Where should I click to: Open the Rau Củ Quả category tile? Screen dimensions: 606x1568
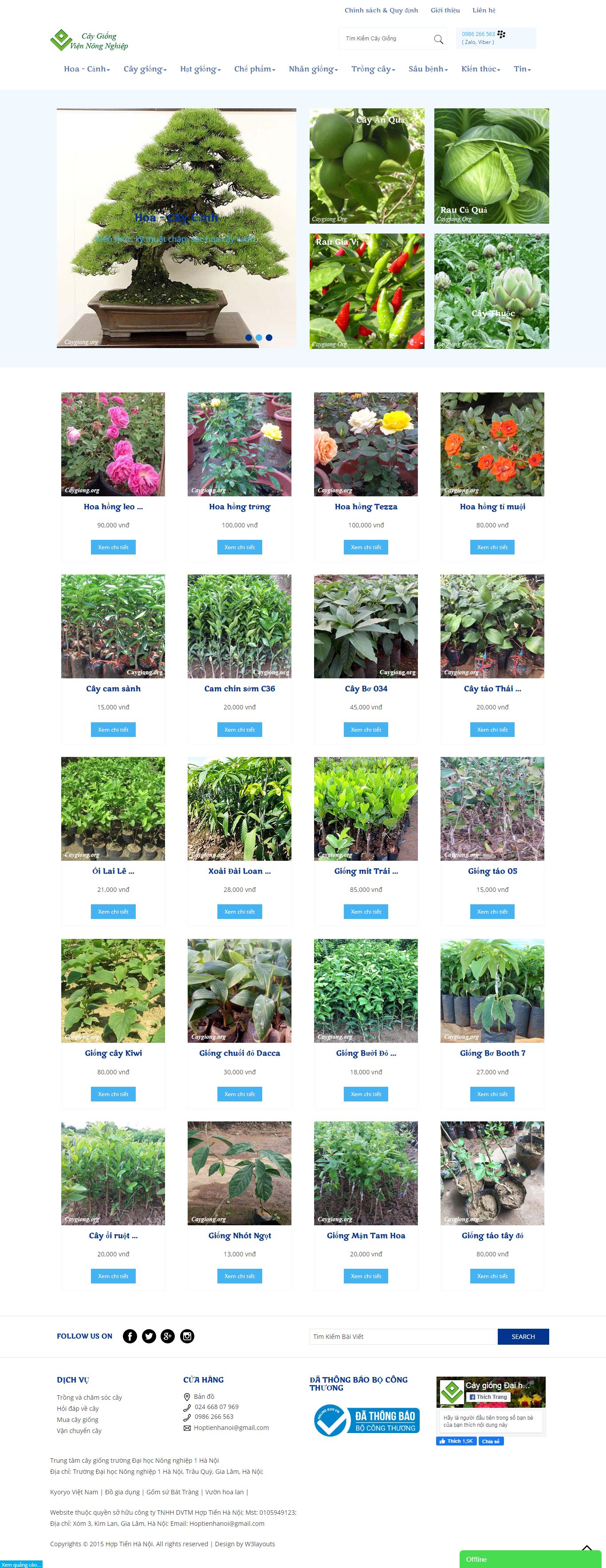pos(491,166)
